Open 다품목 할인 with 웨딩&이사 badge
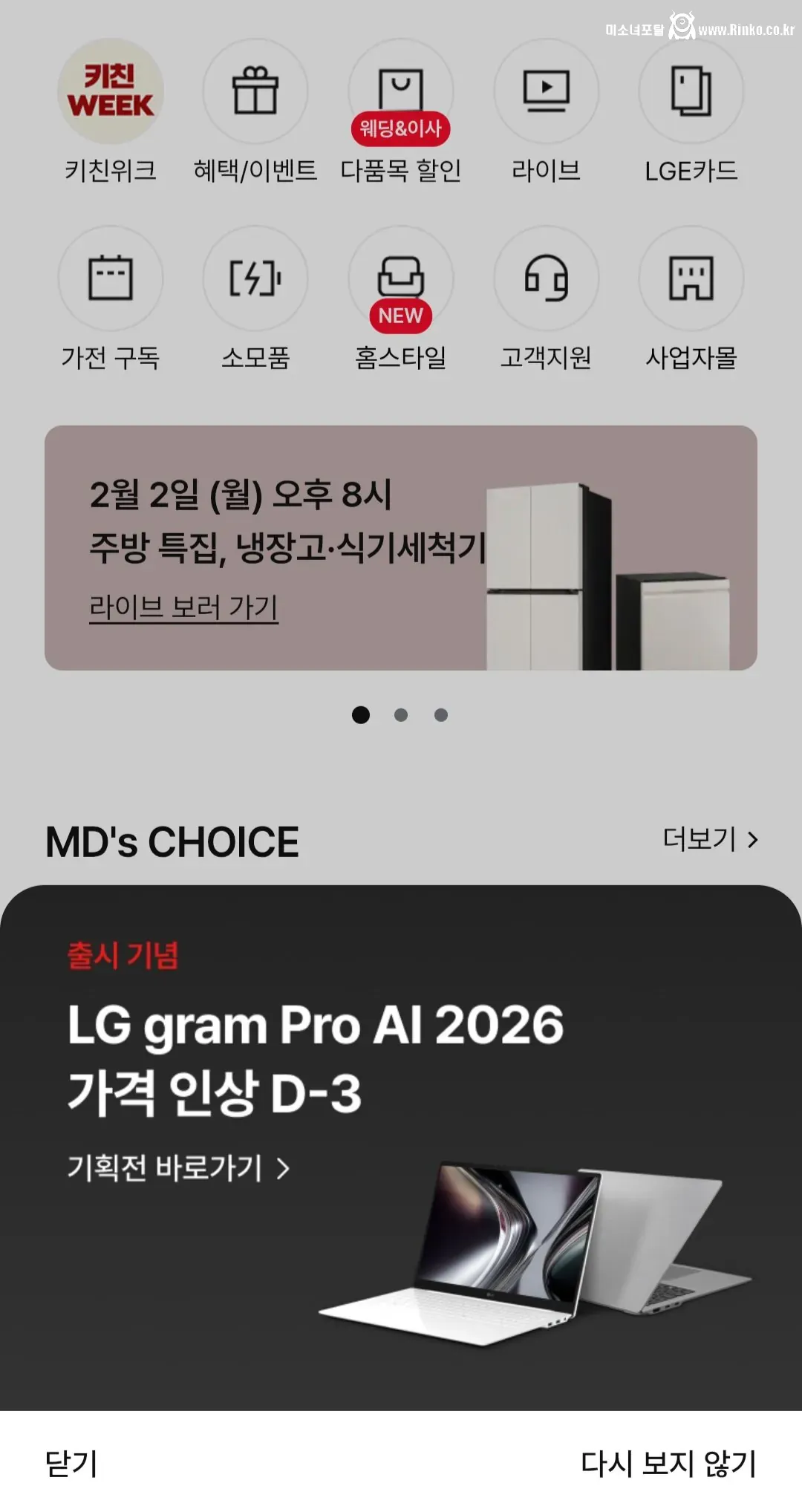This screenshot has height=1512, width=802. 401,91
